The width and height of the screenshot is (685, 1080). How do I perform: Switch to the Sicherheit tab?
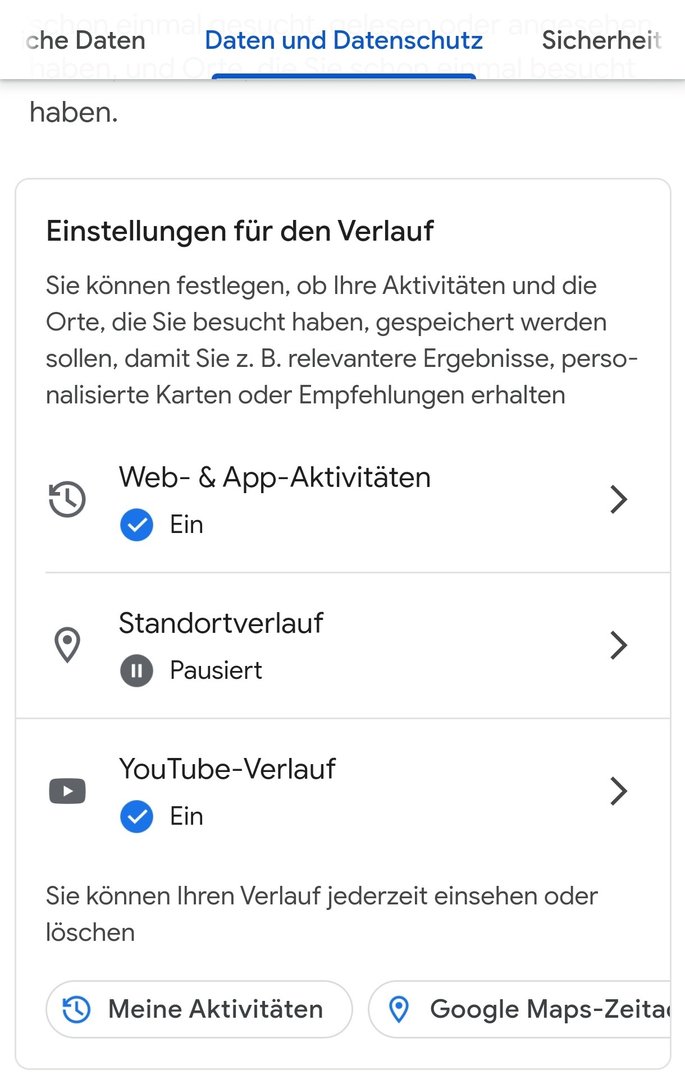pyautogui.click(x=602, y=40)
